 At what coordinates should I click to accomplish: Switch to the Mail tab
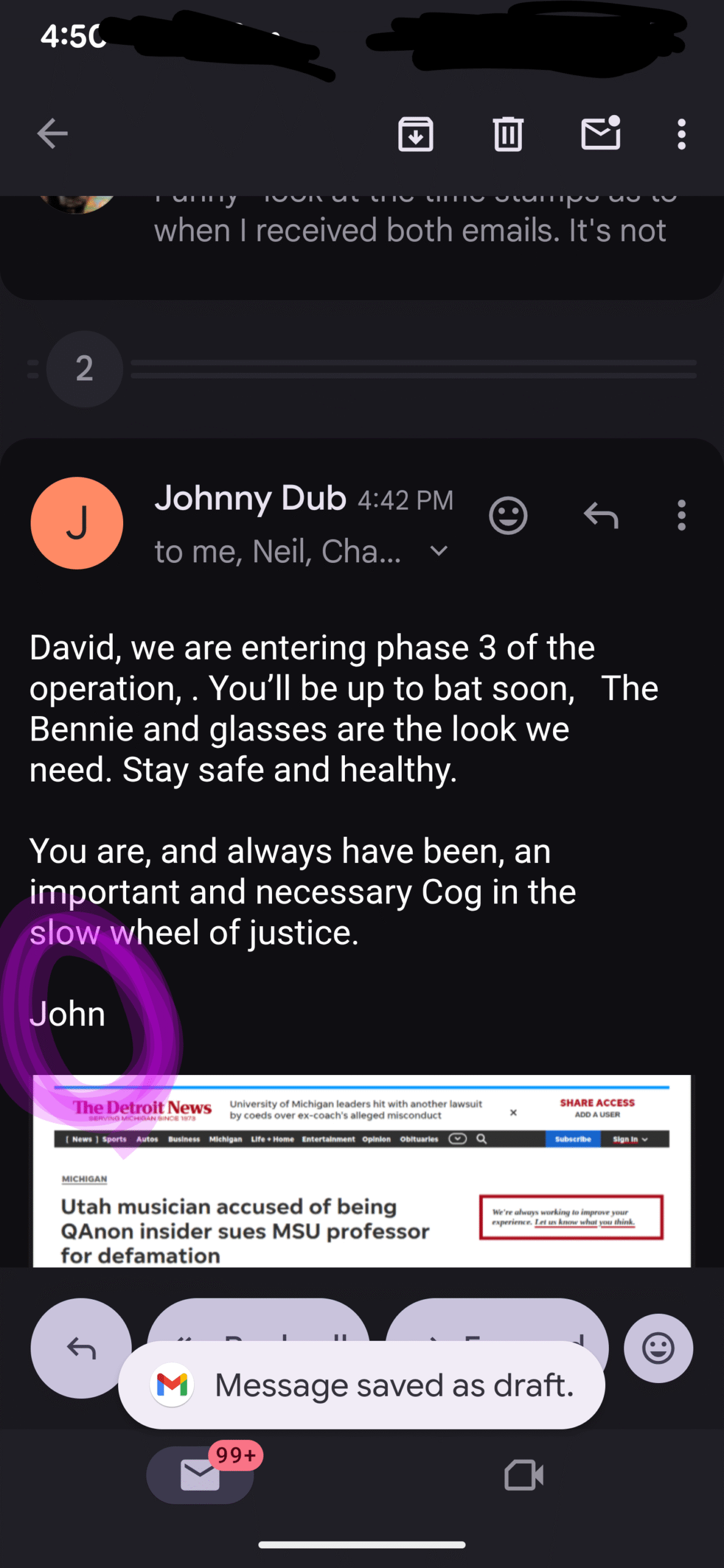pos(200,1475)
